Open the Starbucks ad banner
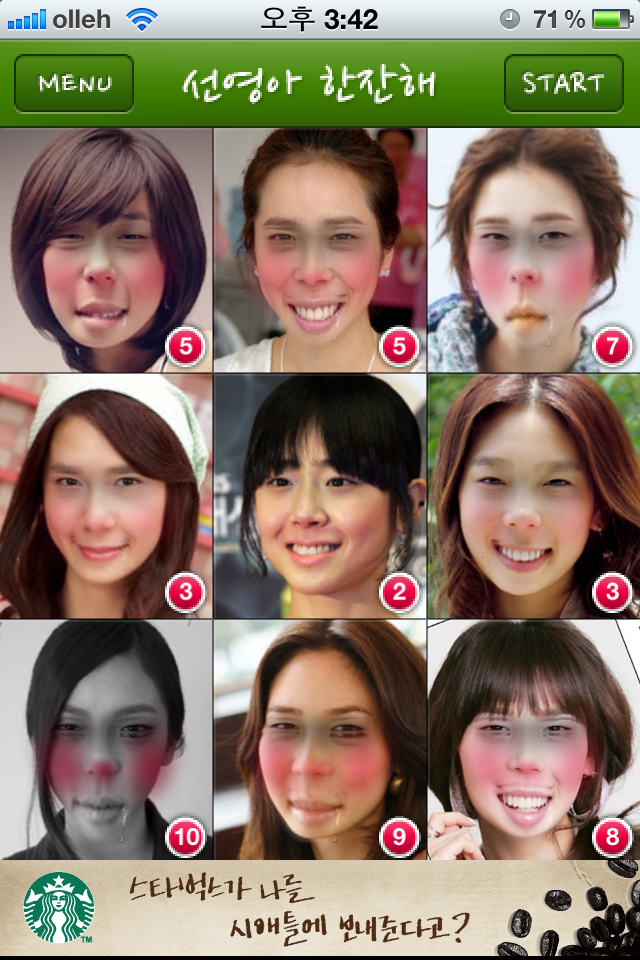The height and width of the screenshot is (960, 640). click(x=320, y=908)
